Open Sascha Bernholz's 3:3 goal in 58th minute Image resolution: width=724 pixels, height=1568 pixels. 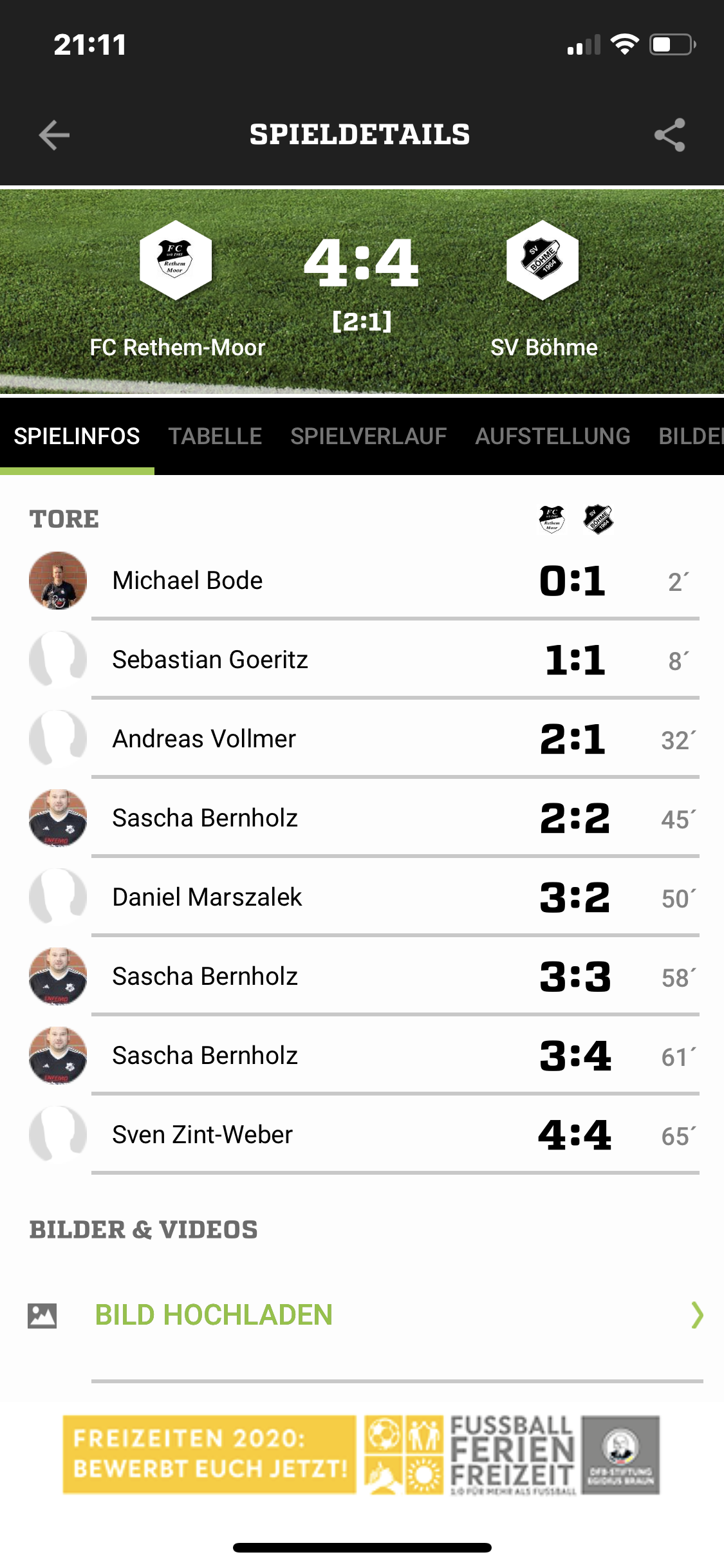[x=360, y=976]
